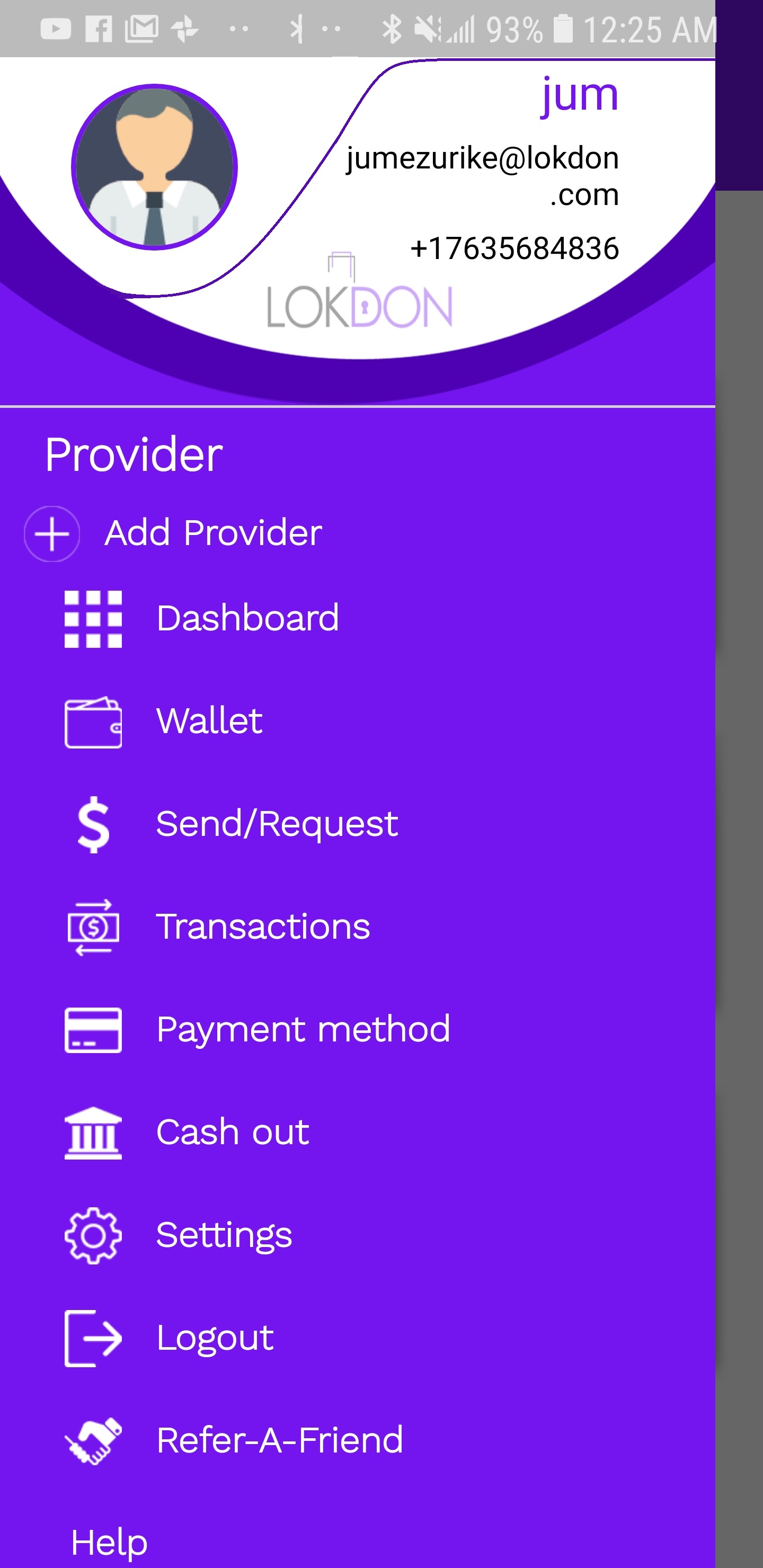Go to Wallet
Screen dimensions: 763x1568
click(x=209, y=721)
